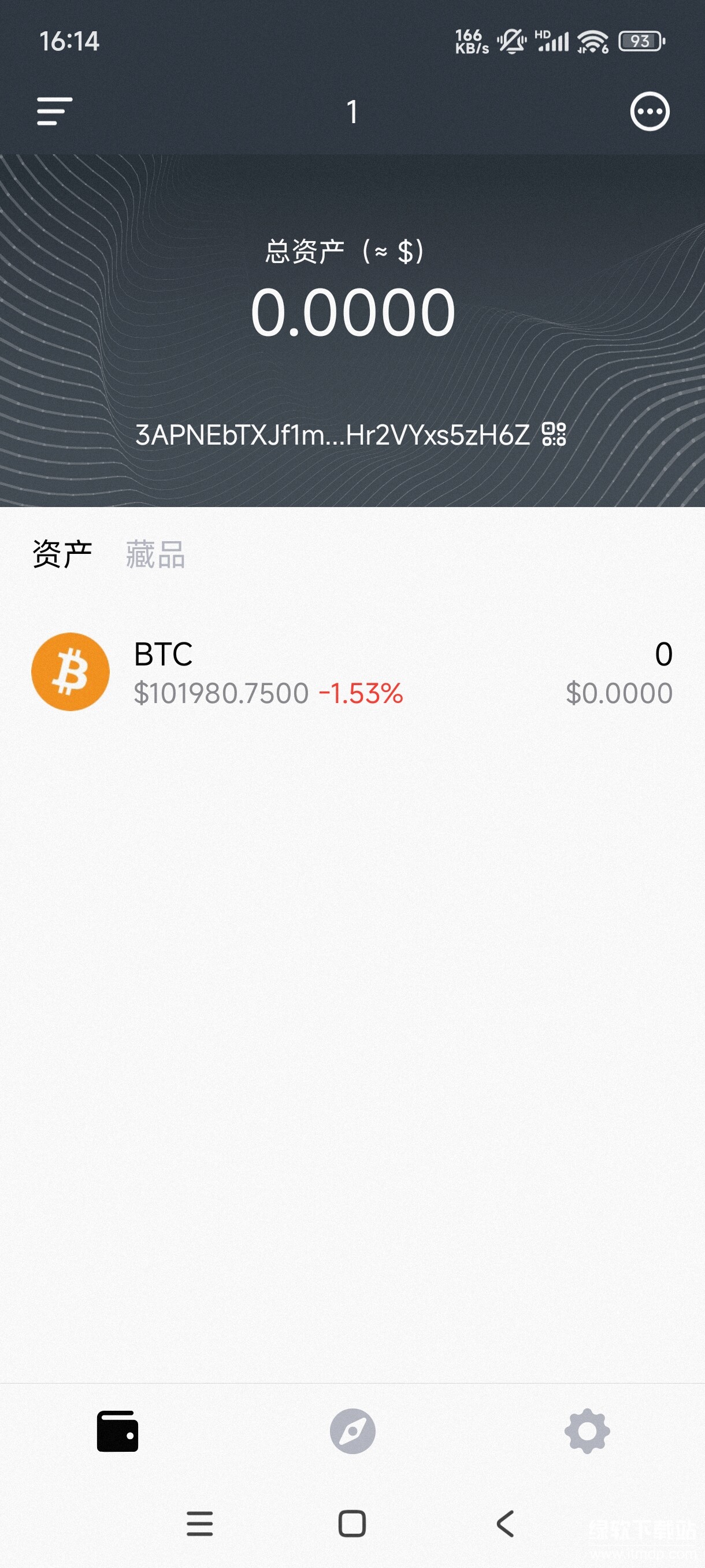
Task: Open the three-dot more options button
Action: 650,112
